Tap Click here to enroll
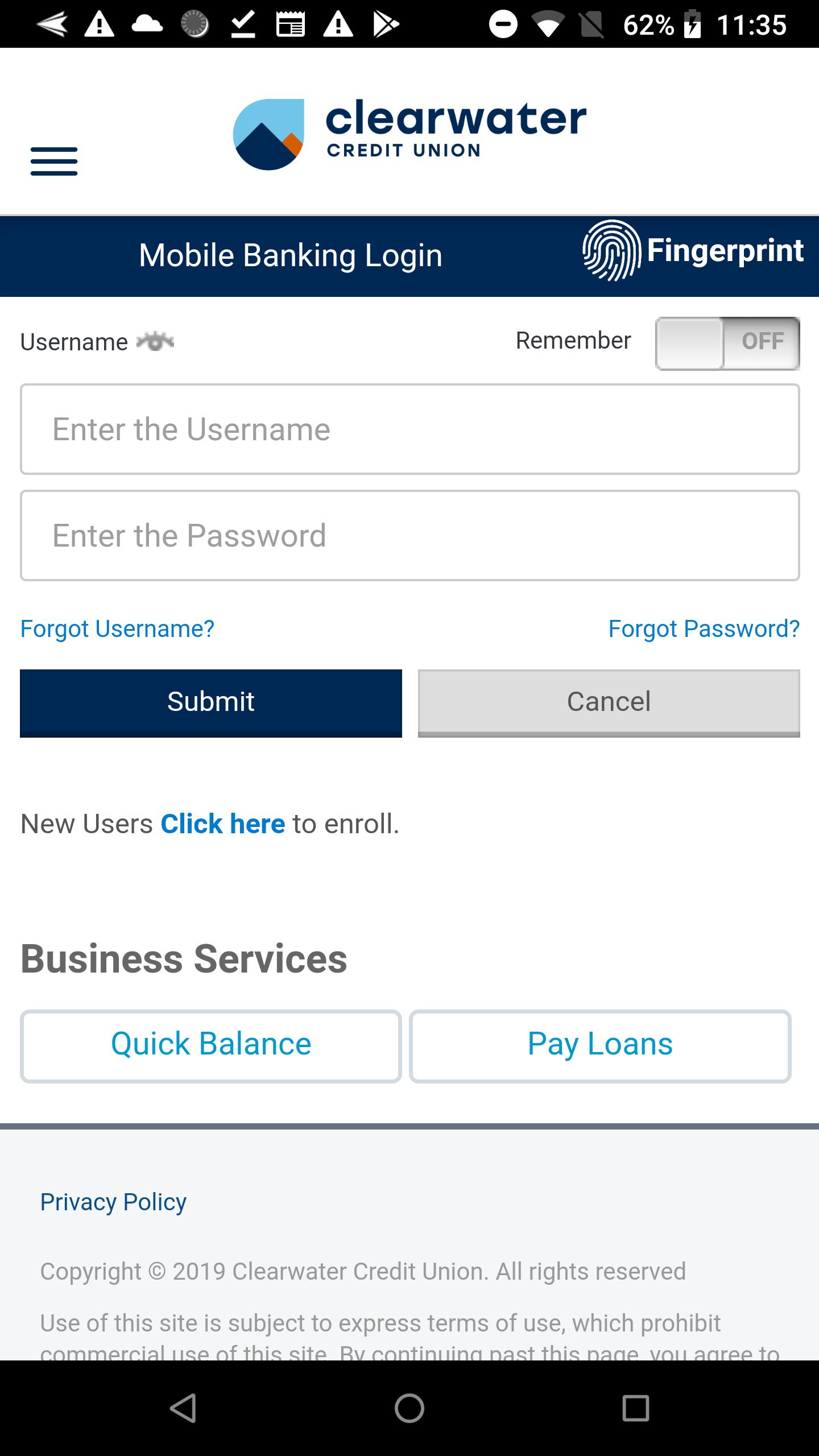819x1456 pixels. pos(222,824)
